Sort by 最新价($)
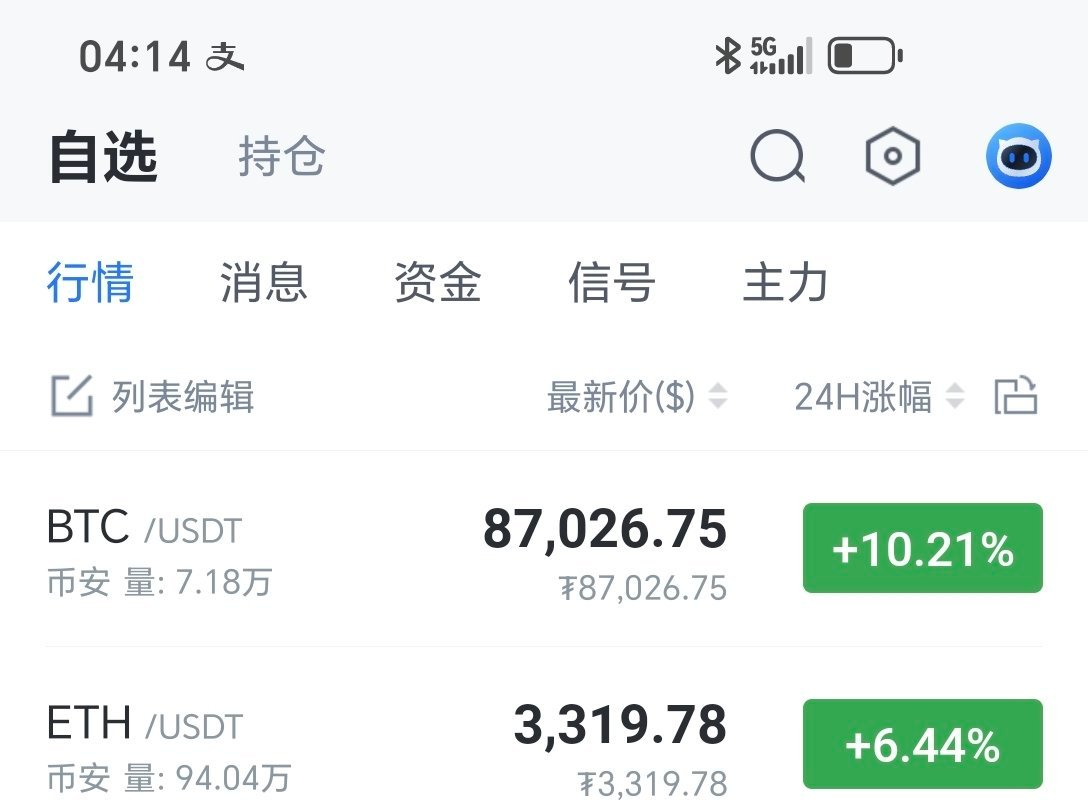This screenshot has width=1088, height=806. [x=636, y=397]
